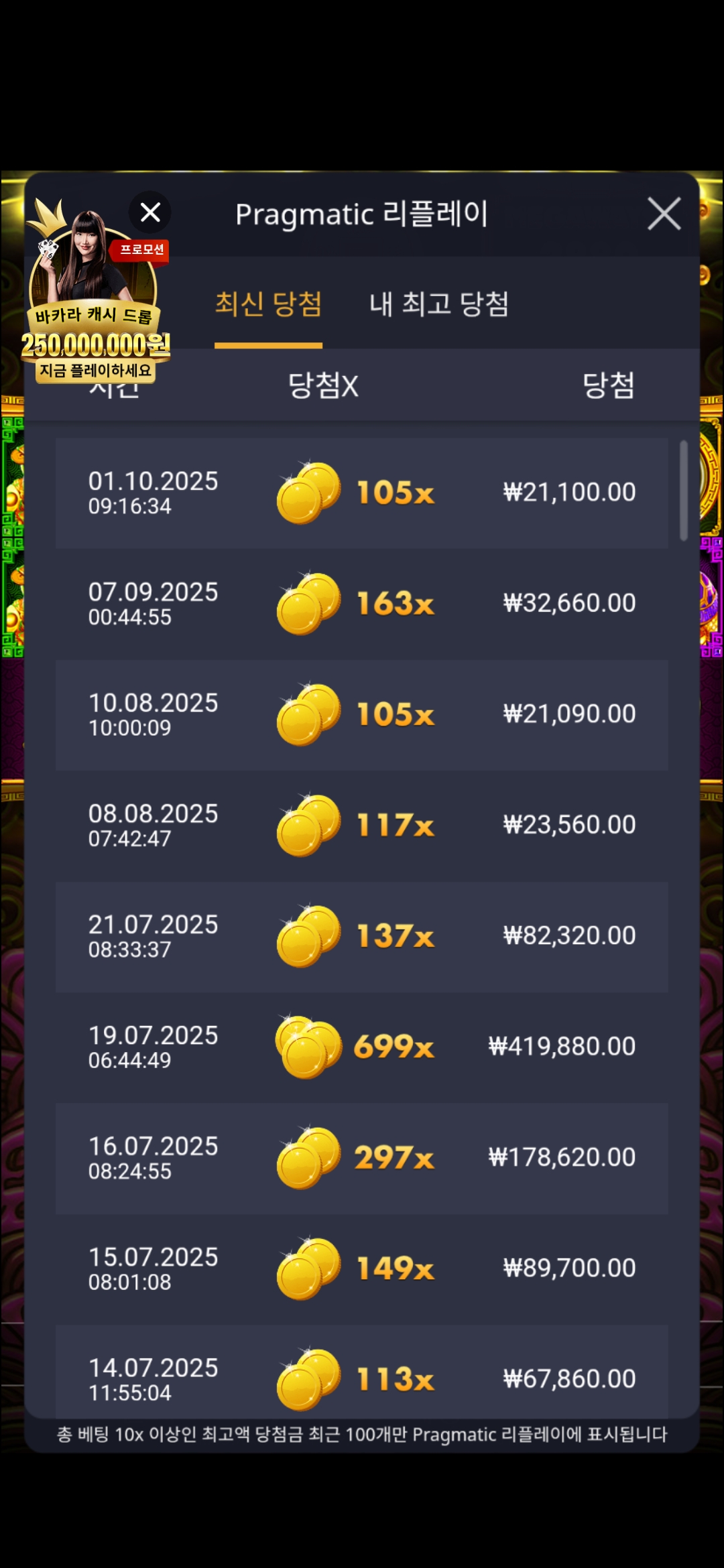Open the 699x win worth ₩419,880.00
This screenshot has width=724, height=1568.
click(362, 1047)
